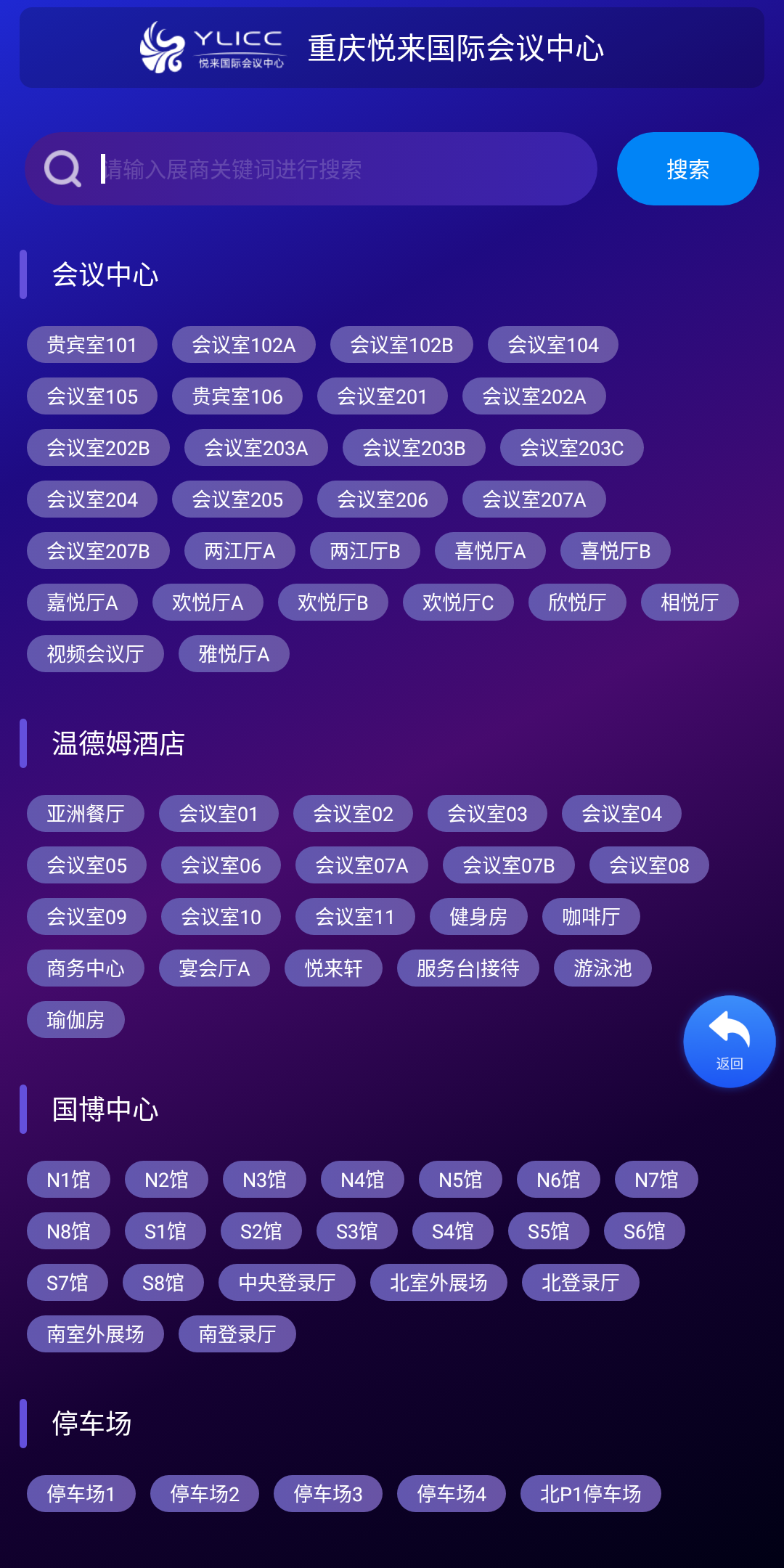Image resolution: width=784 pixels, height=1568 pixels.
Task: Select 亚洲餐厅 in 温德姆酒店
Action: pyautogui.click(x=86, y=814)
